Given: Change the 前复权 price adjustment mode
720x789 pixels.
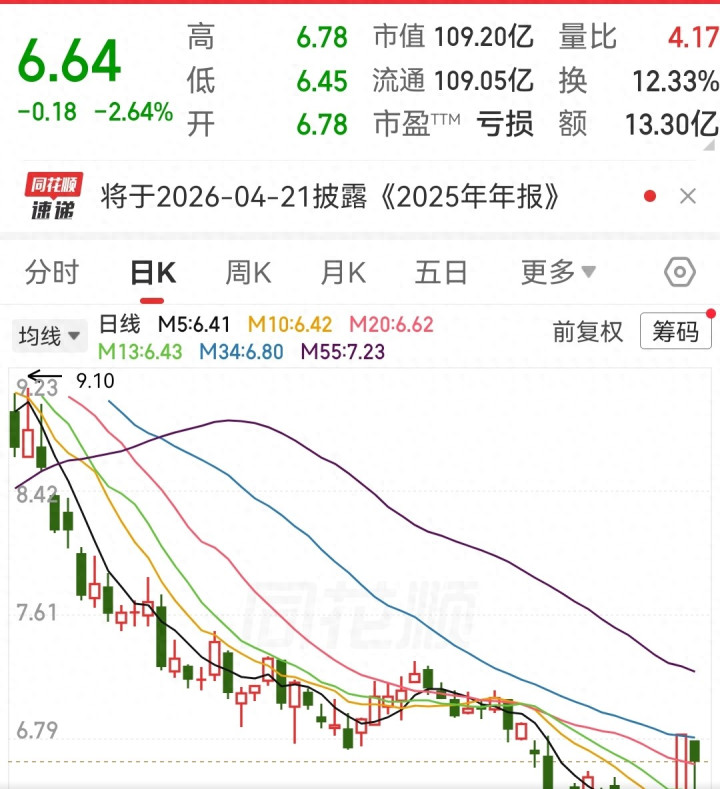Looking at the screenshot, I should coord(587,333).
